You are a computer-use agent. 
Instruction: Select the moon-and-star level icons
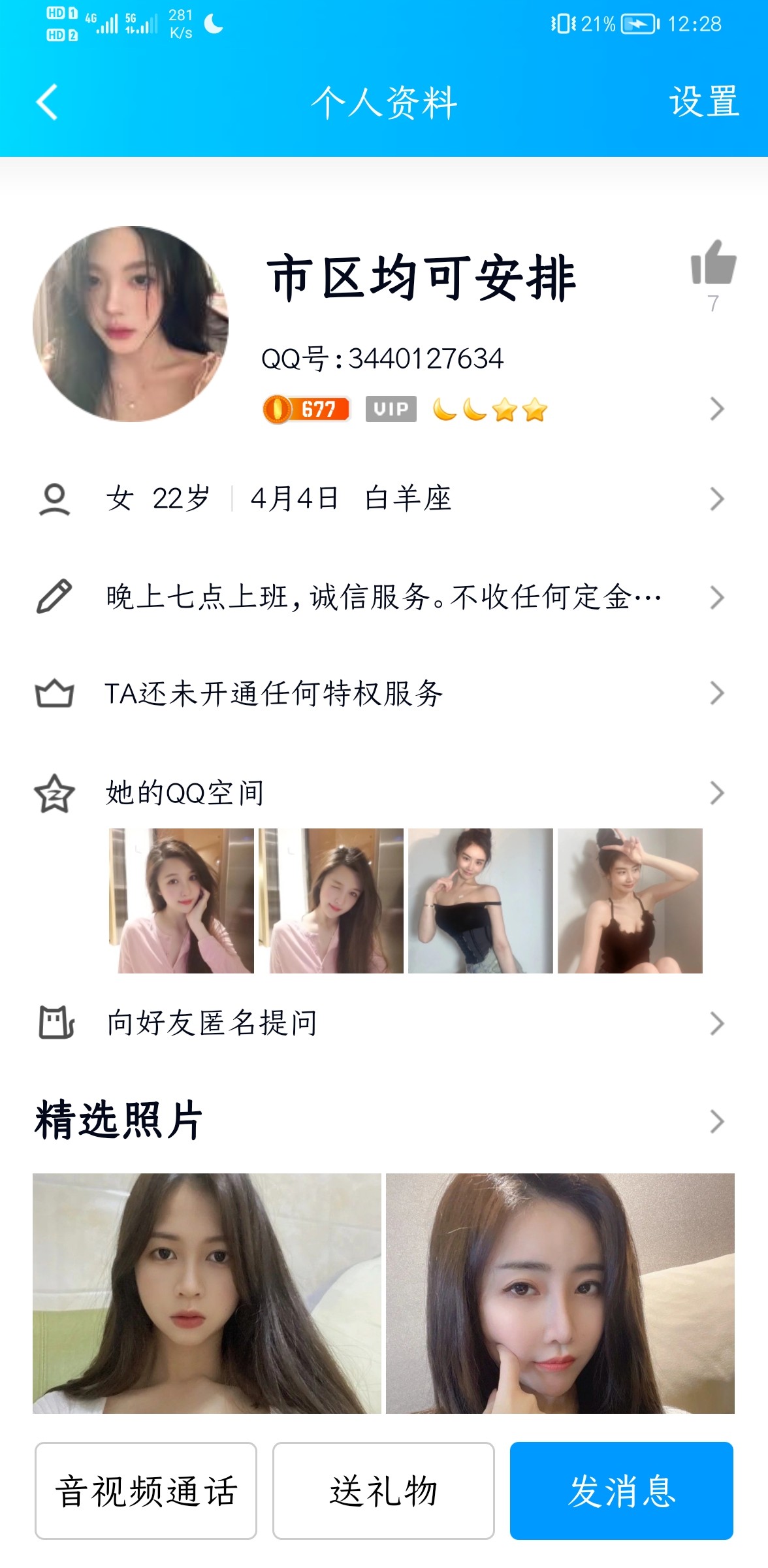point(490,410)
